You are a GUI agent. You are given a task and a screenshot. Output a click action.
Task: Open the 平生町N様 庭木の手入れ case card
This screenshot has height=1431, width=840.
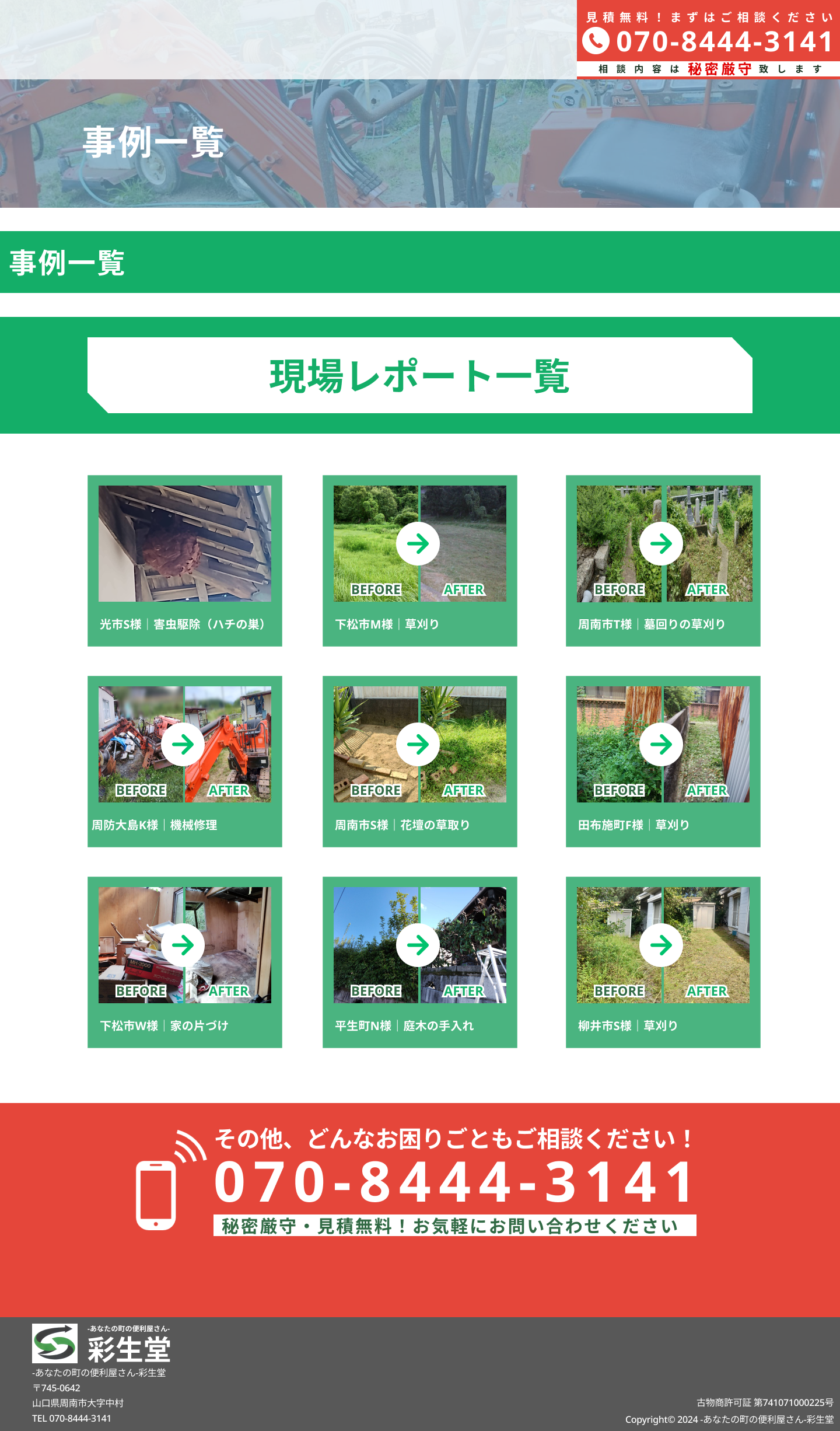pos(419,962)
